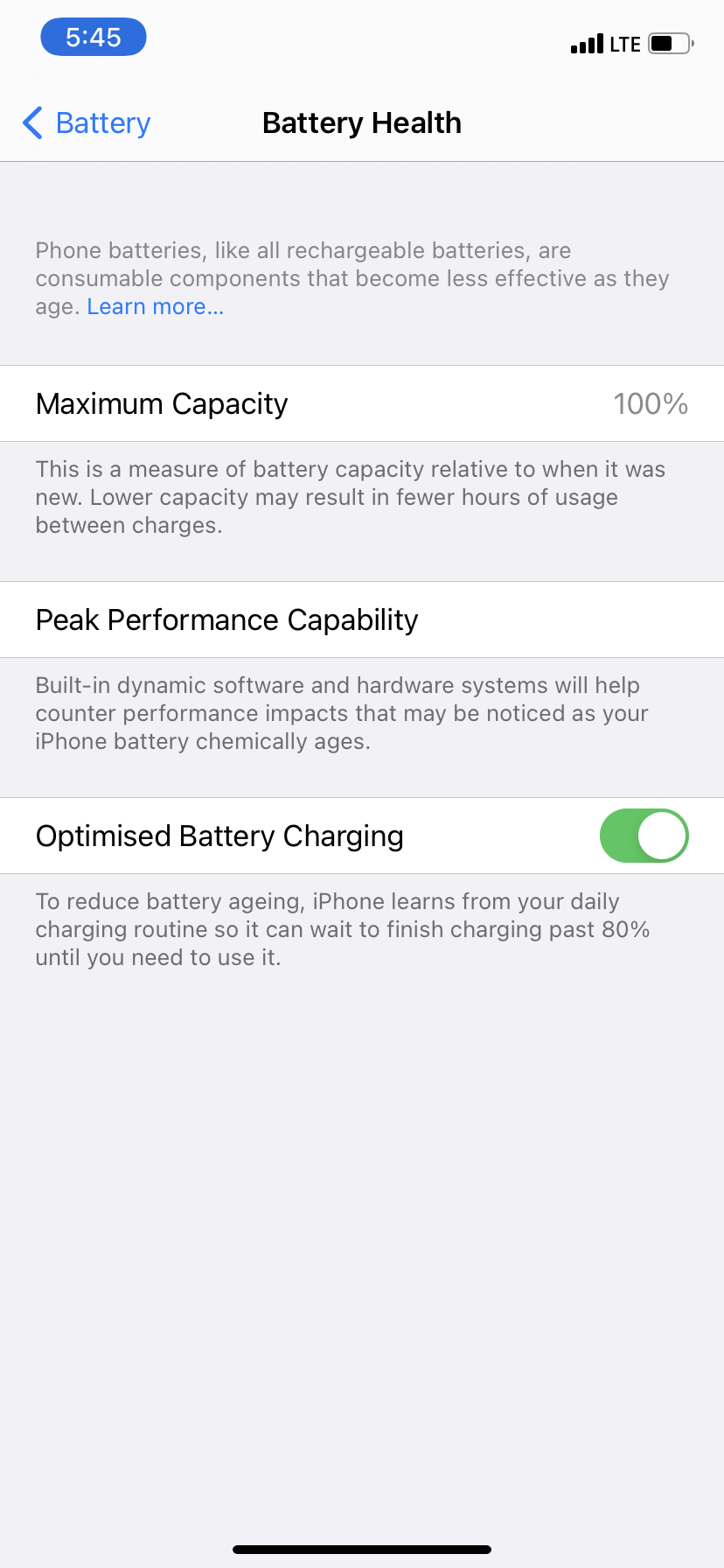Tap the home indicator bar at bottom

tap(362, 1544)
